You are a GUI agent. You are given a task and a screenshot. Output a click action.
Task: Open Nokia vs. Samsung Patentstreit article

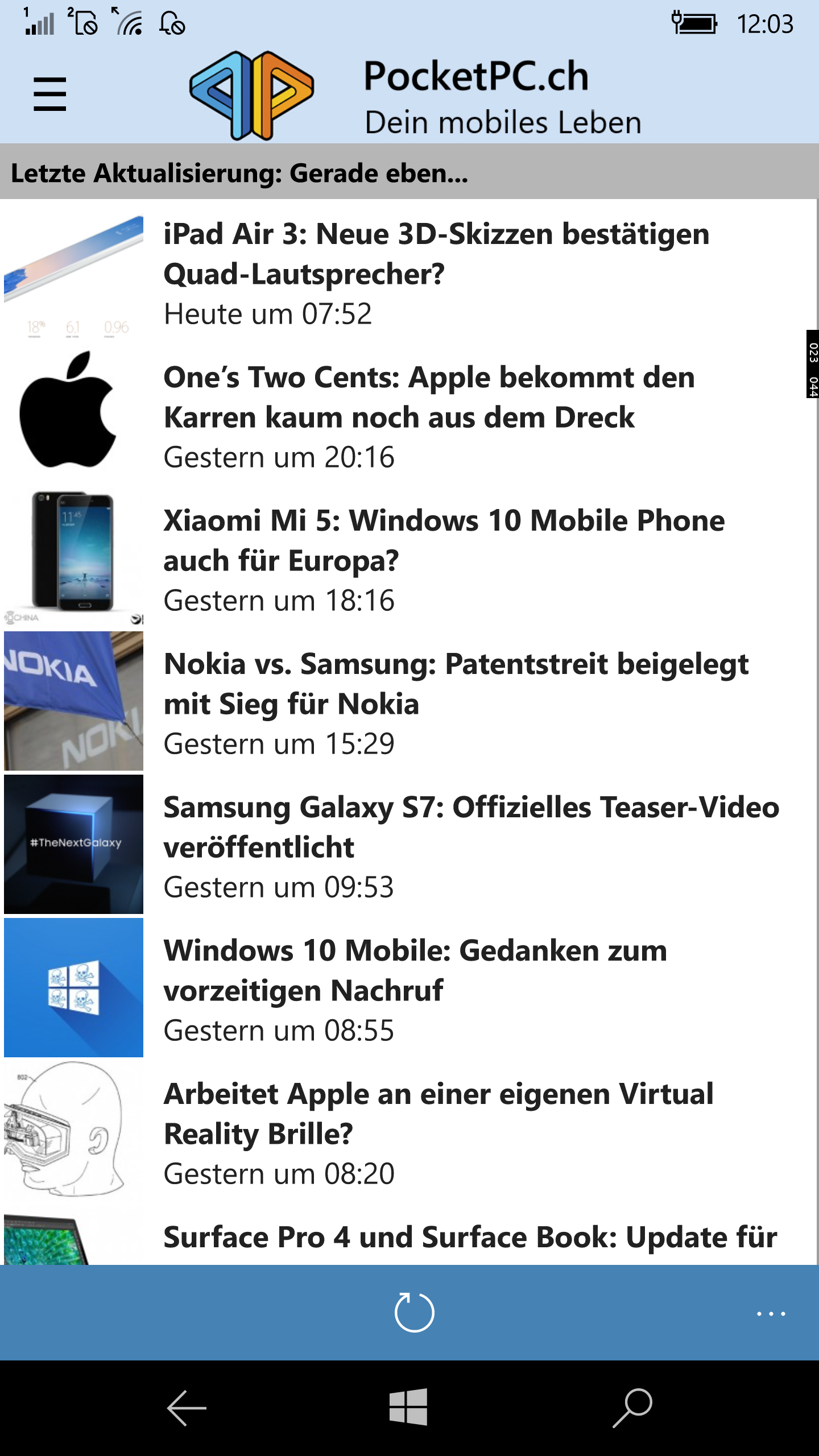[409, 704]
